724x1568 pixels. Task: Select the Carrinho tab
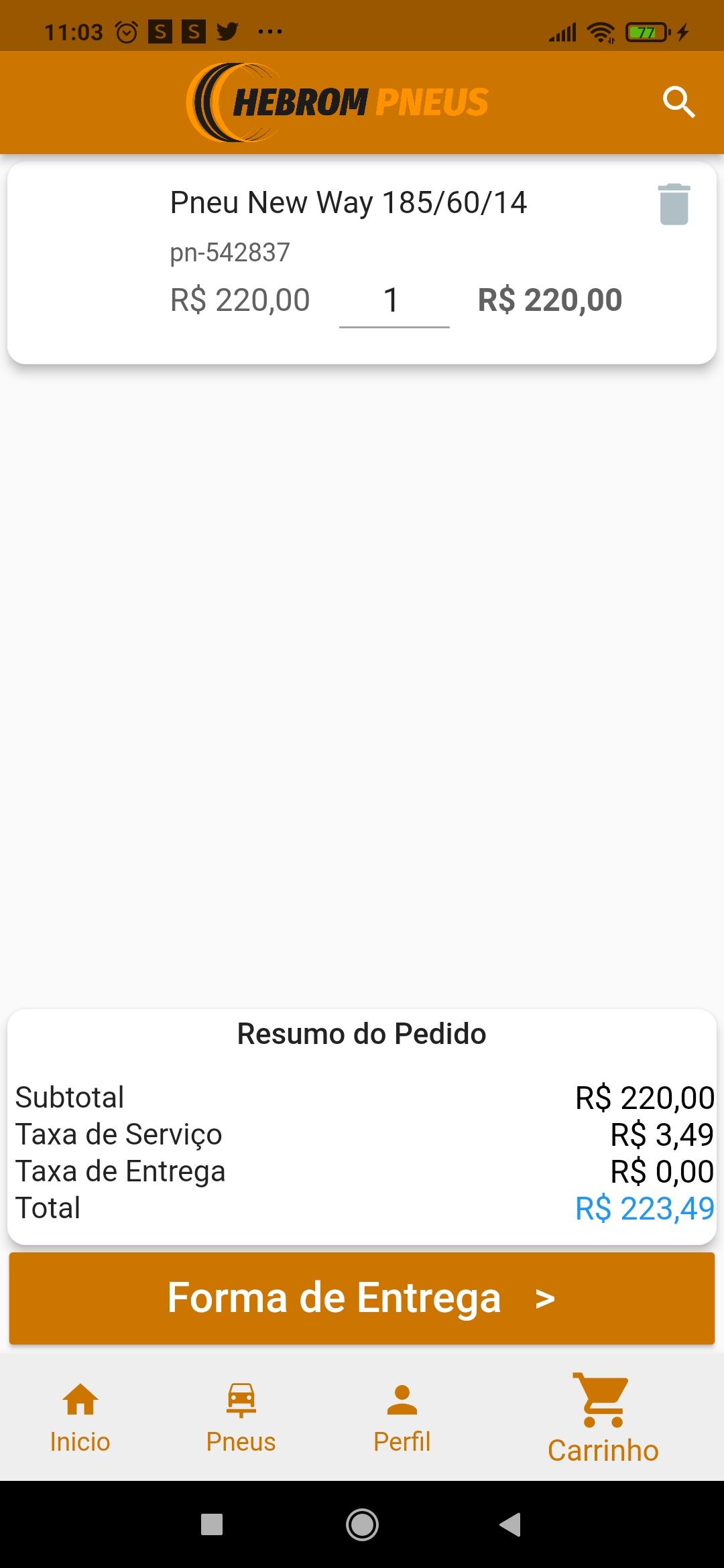pos(603,1418)
